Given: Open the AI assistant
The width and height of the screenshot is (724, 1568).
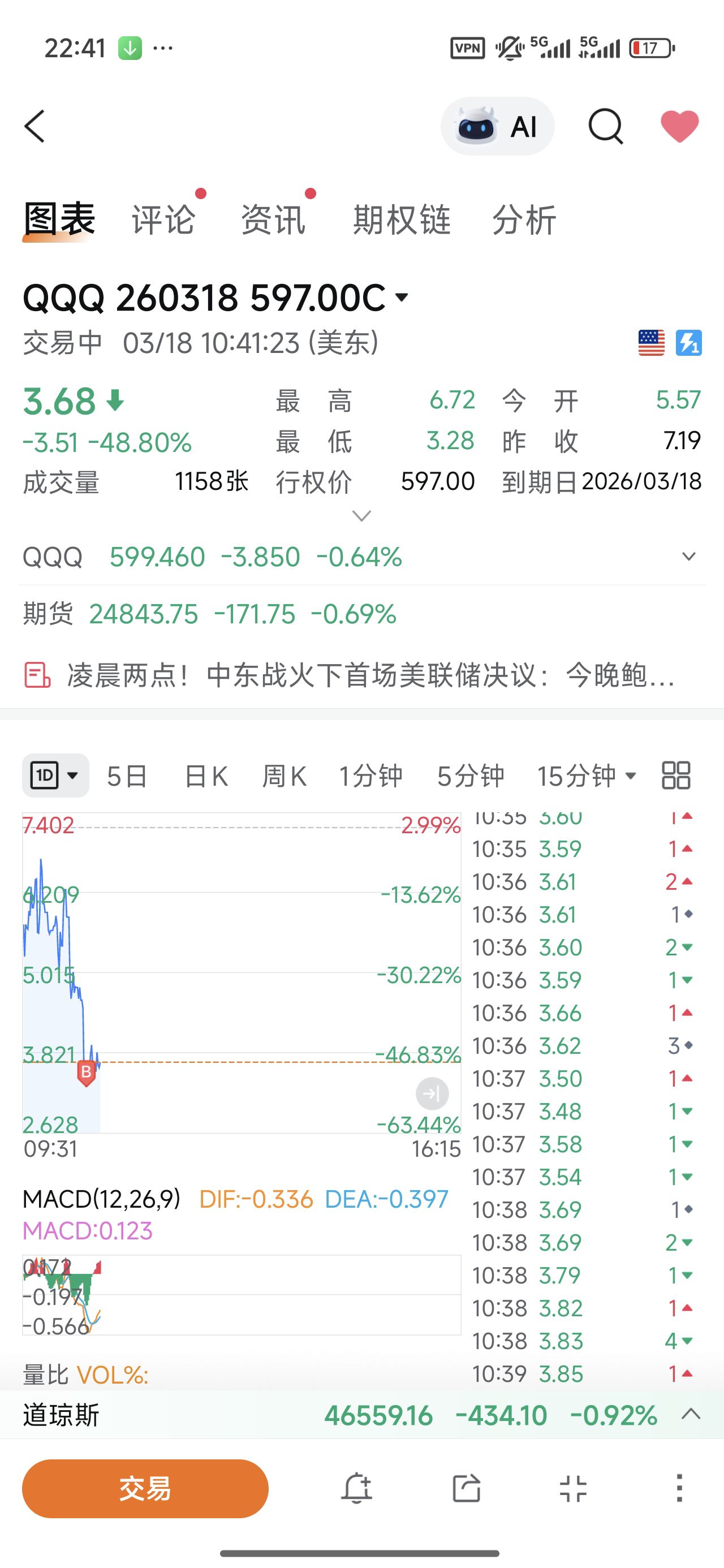Looking at the screenshot, I should pyautogui.click(x=498, y=127).
